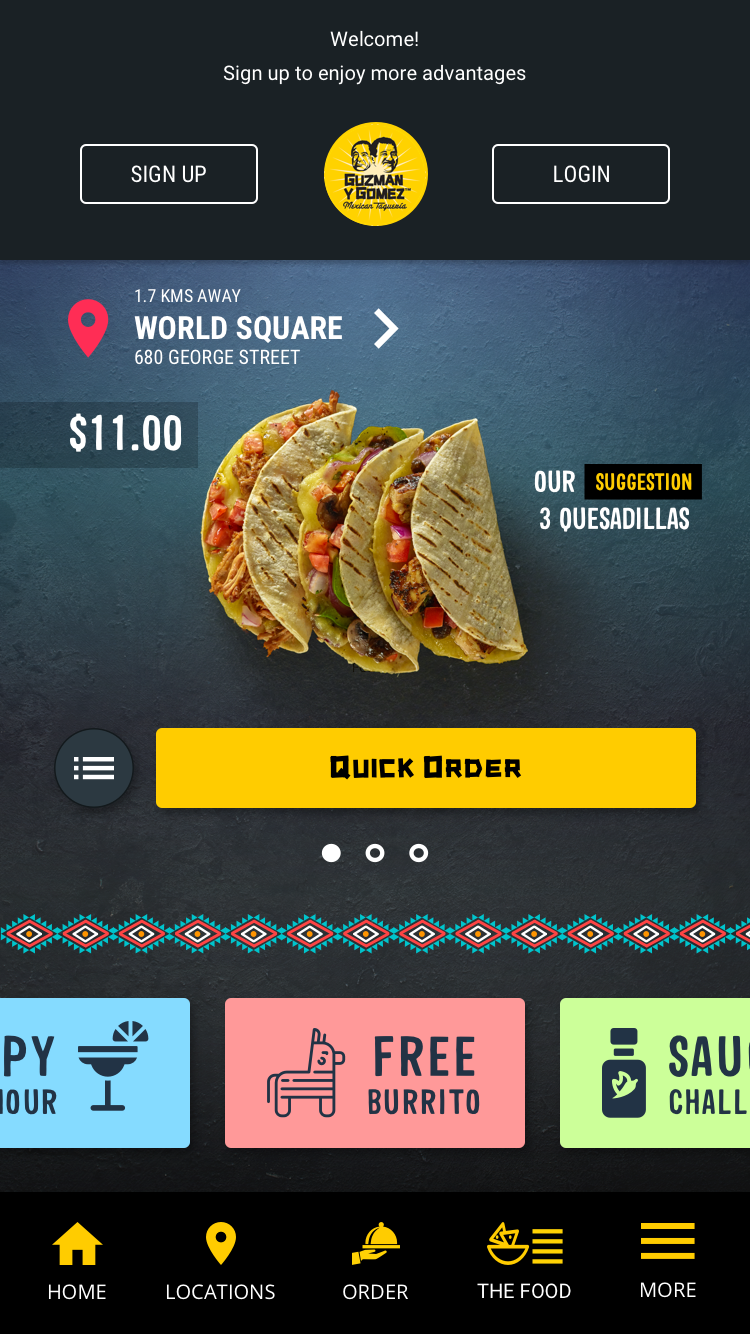Open the More menu tab
750x1334 pixels.
coord(668,1262)
